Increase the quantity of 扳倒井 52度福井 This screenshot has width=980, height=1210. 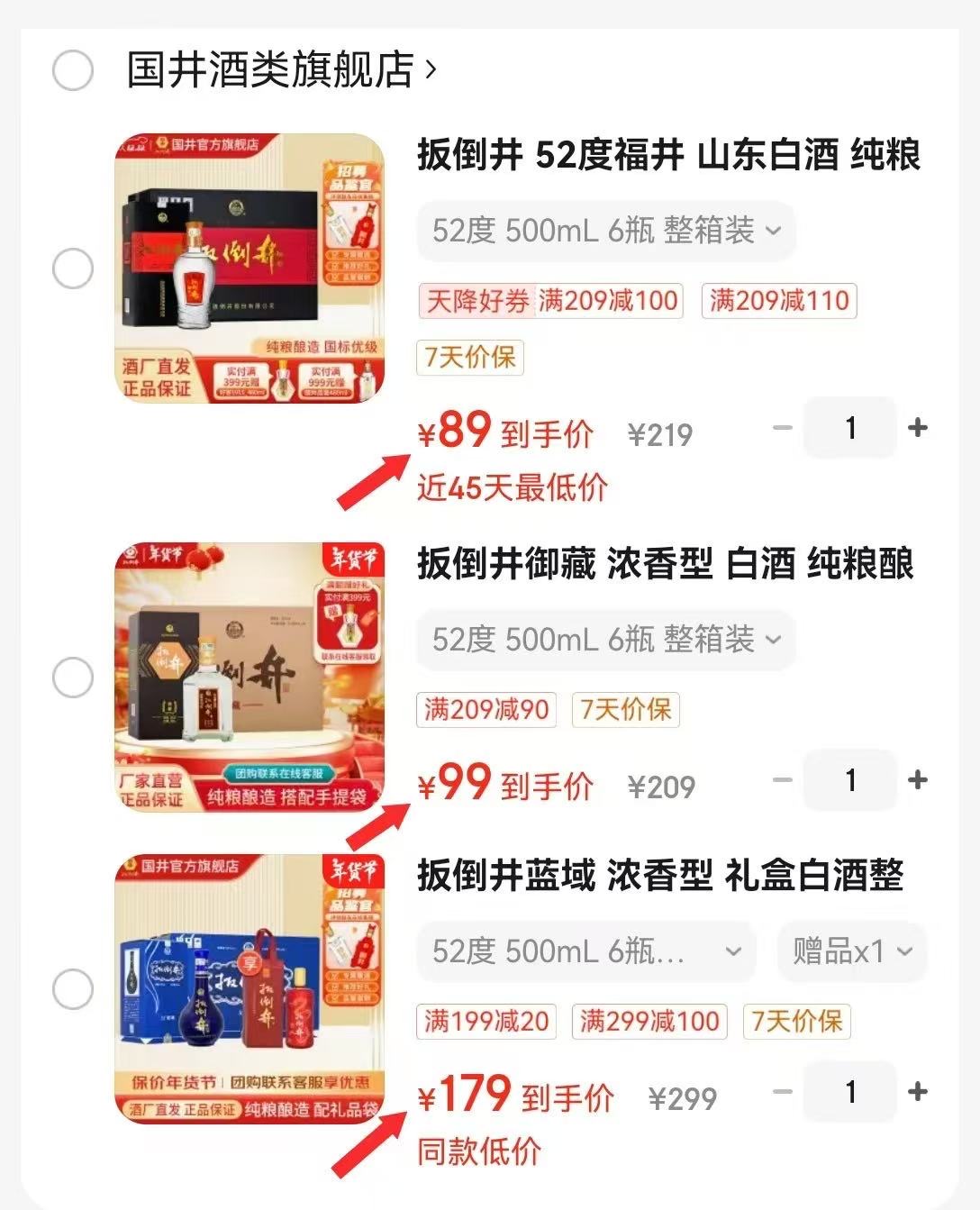pyautogui.click(x=918, y=428)
